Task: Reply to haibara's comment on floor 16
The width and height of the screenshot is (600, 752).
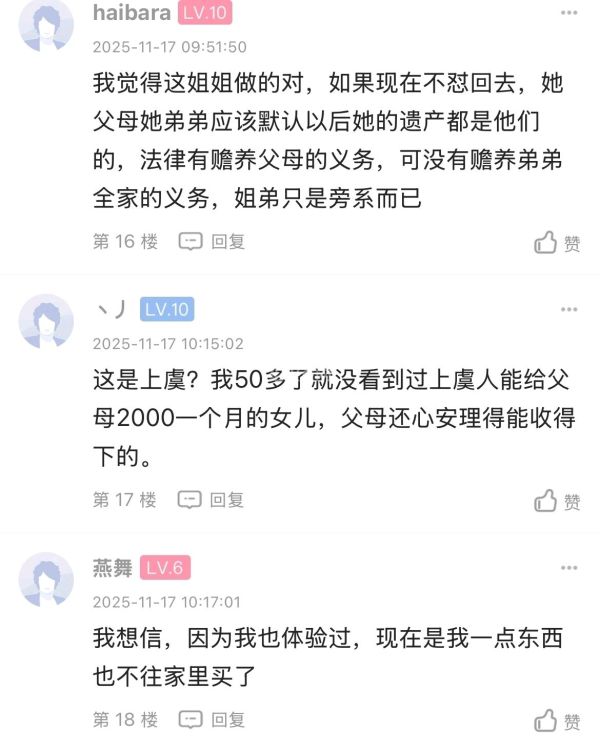Action: [212, 241]
